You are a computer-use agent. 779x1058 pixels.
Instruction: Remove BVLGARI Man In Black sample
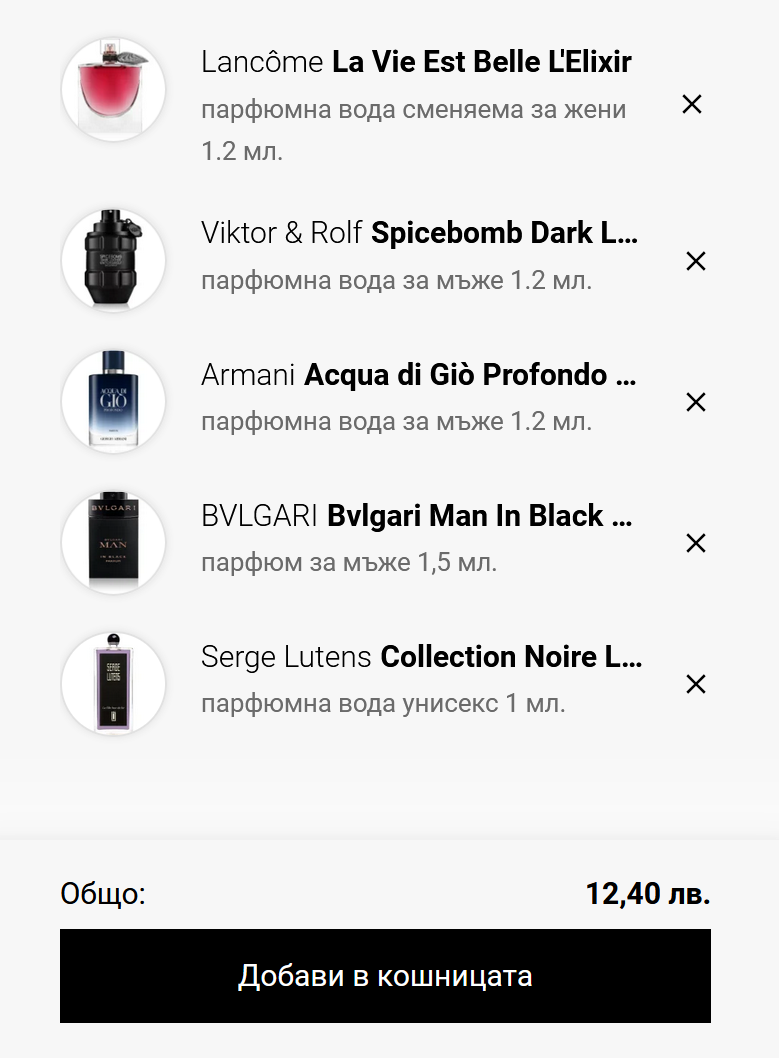pos(695,543)
